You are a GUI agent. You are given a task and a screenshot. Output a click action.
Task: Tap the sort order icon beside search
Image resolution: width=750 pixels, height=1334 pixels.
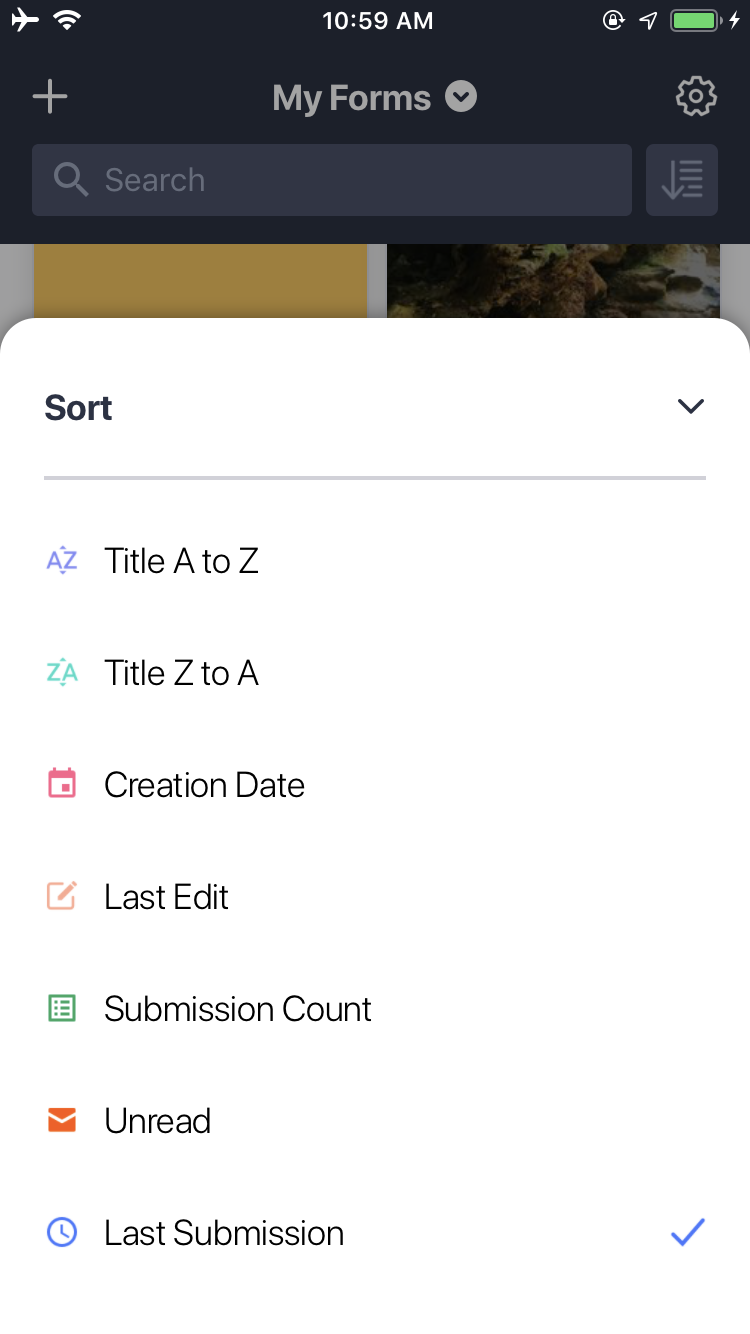pyautogui.click(x=682, y=180)
